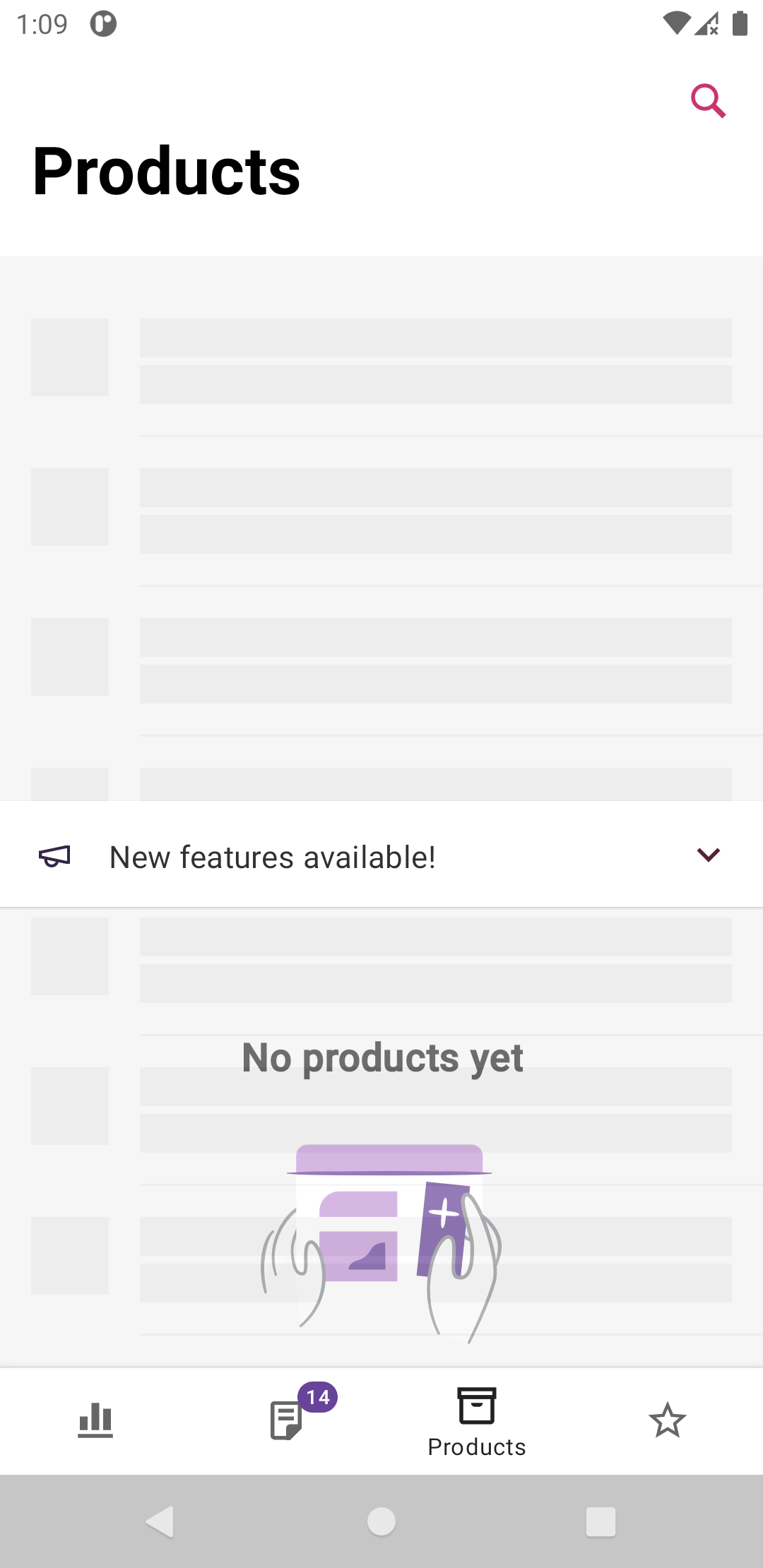This screenshot has height=1568, width=763.
Task: Open reviews via the star icon
Action: coord(667,1420)
